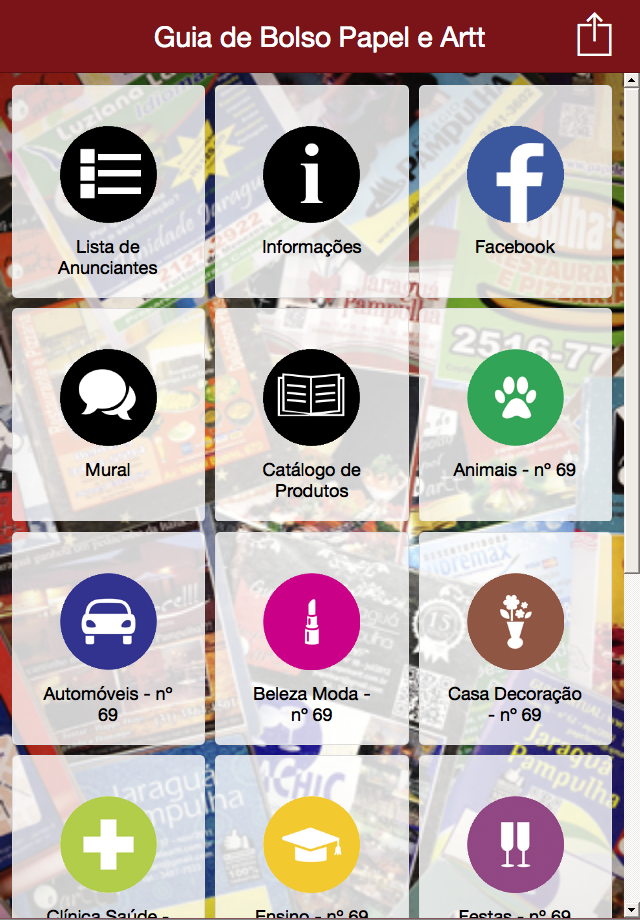Viewport: 640px width, 920px height.
Task: Select the Automóveis - nº 69 category
Action: 109,638
